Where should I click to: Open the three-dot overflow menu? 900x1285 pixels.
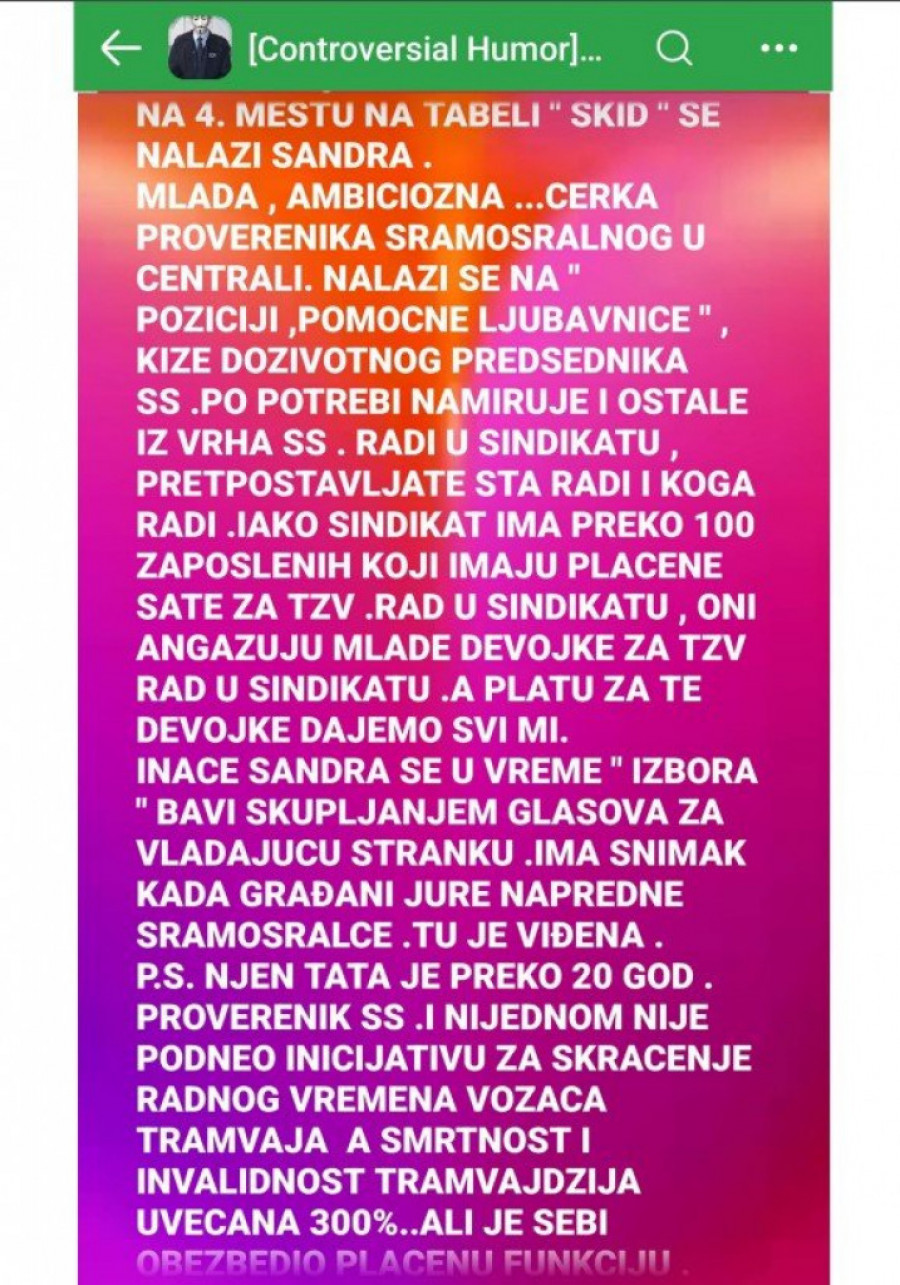(779, 48)
